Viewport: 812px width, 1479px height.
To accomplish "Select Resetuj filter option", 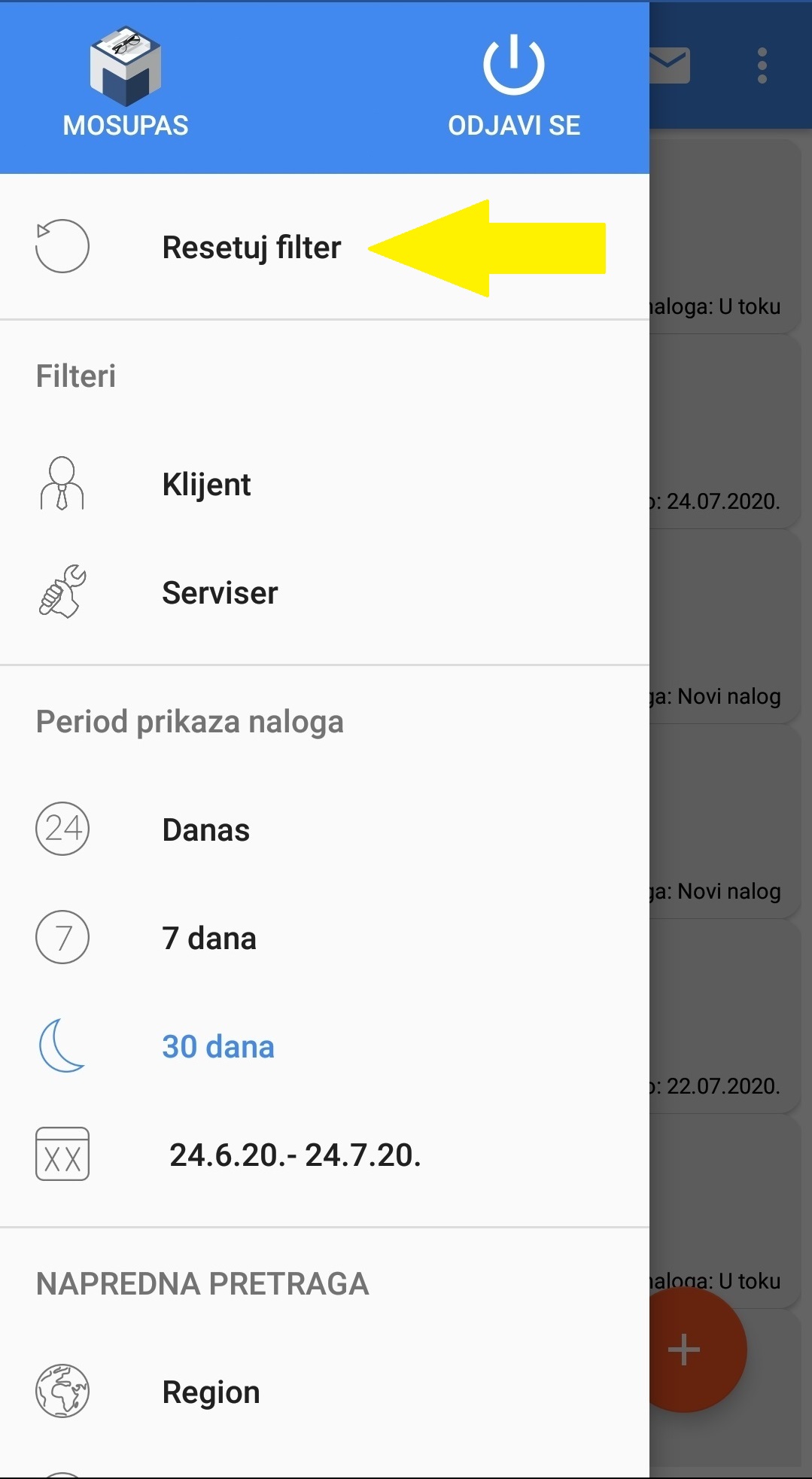I will coord(251,248).
